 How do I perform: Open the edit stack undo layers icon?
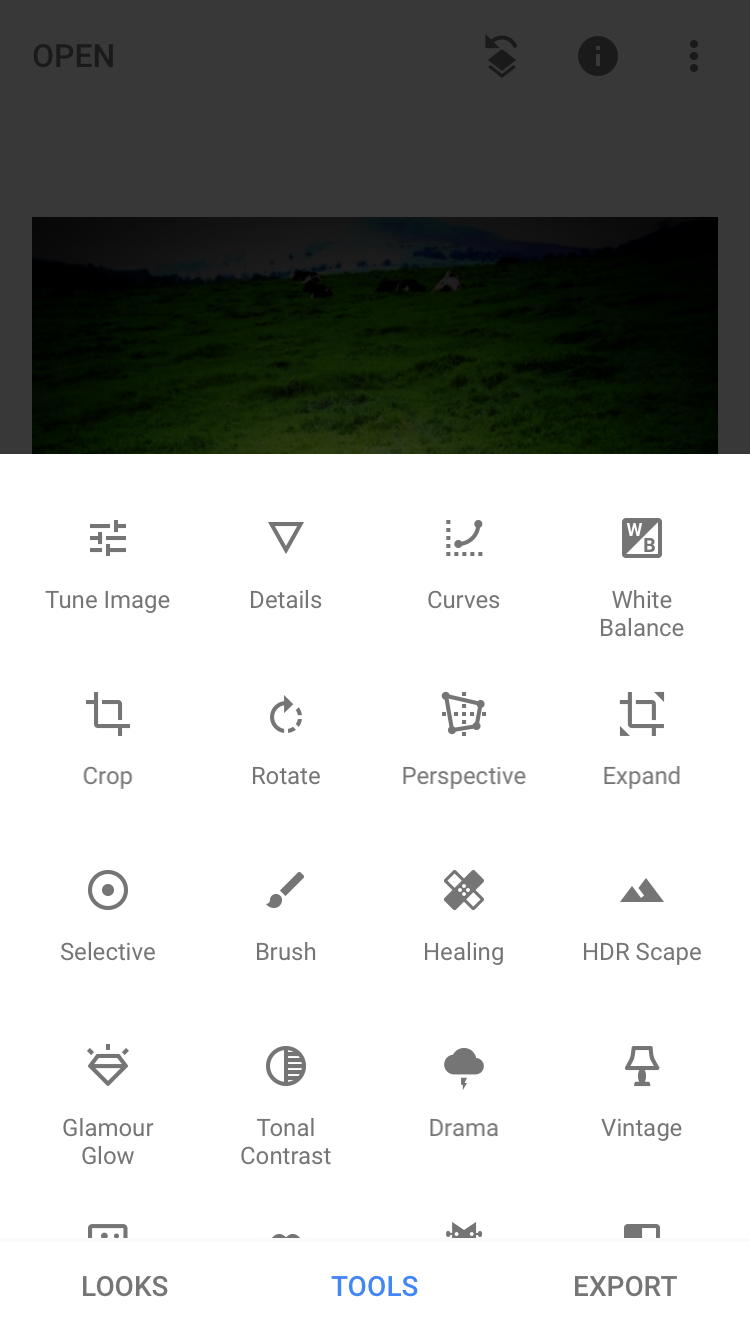(501, 56)
